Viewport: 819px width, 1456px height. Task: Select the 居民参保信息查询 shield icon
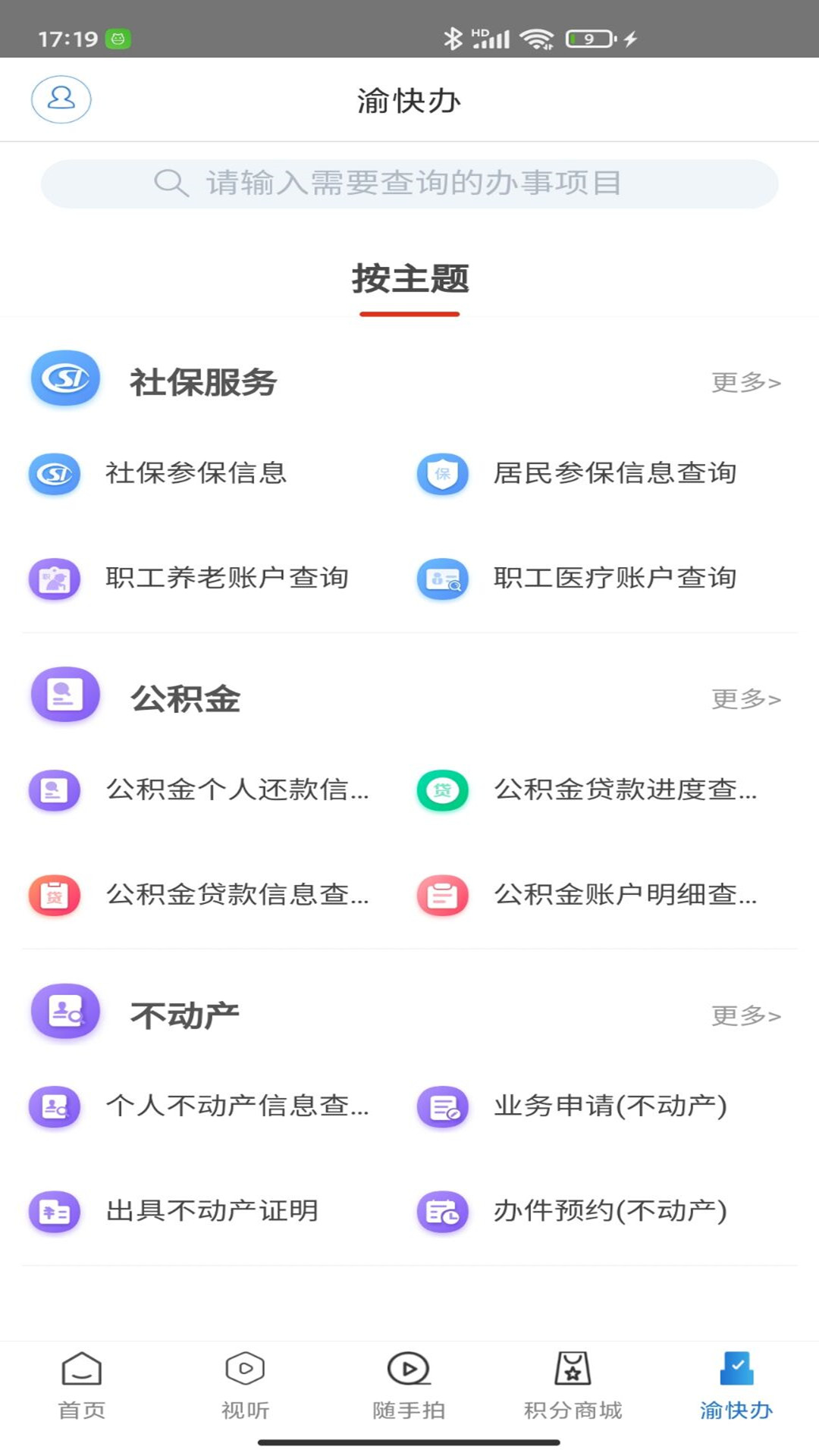coord(443,473)
